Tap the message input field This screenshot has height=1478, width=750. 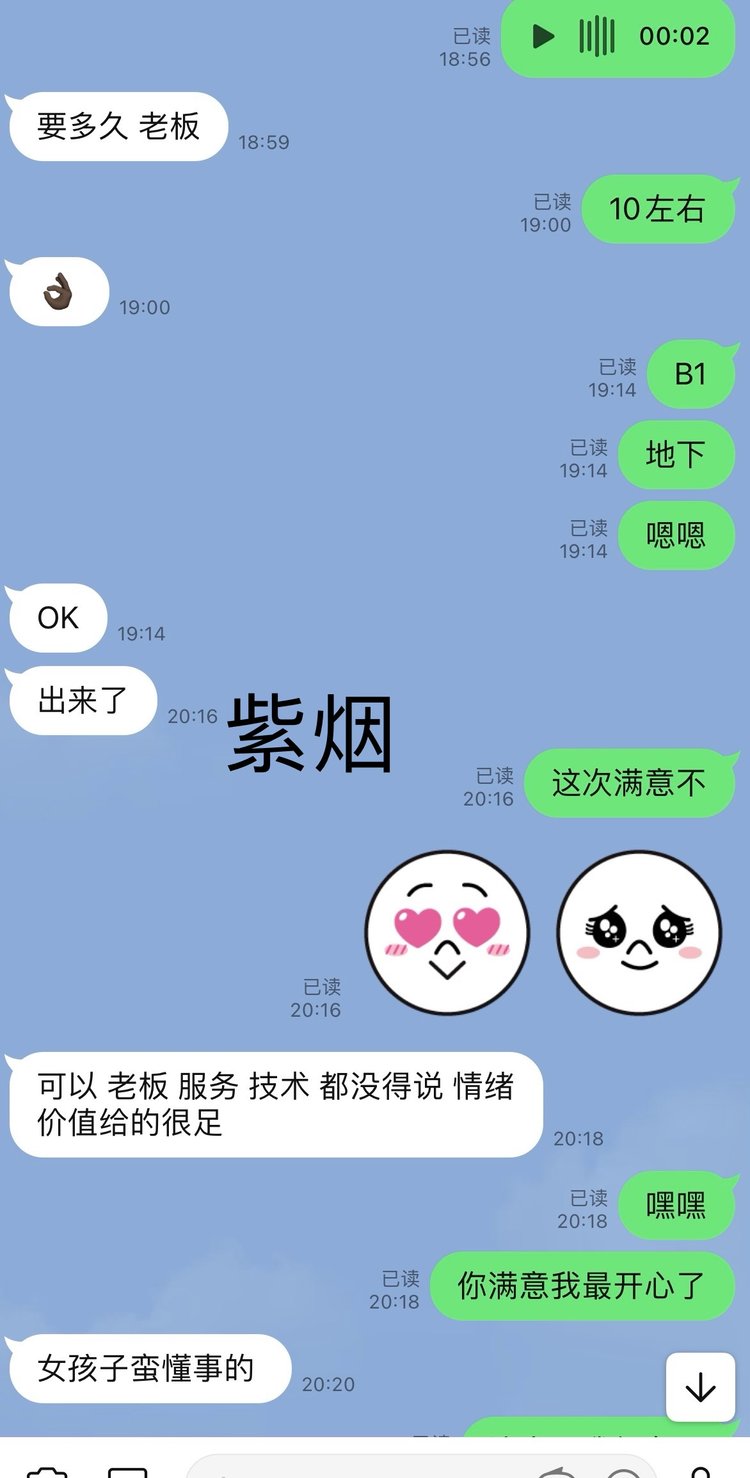(360, 1468)
